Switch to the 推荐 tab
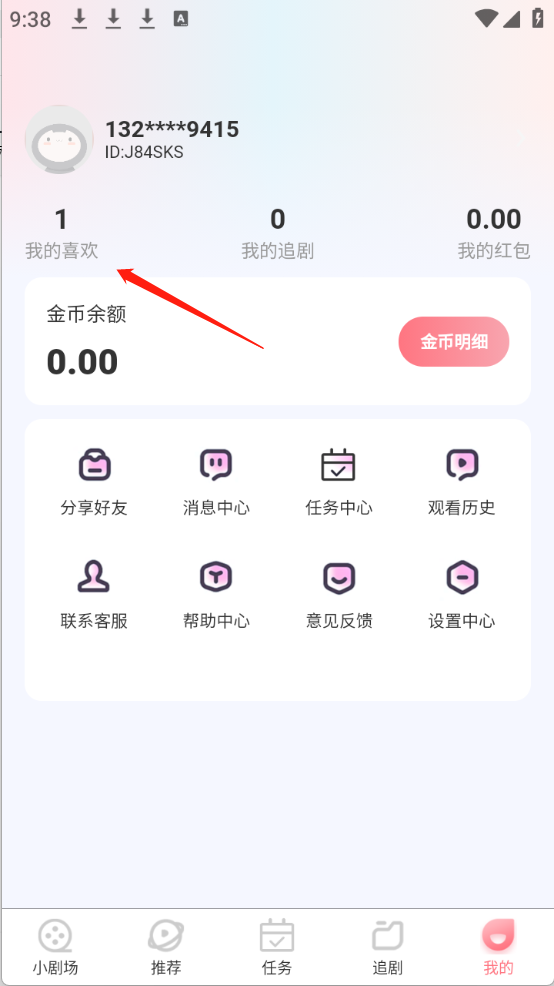This screenshot has height=986, width=554. coord(166,947)
